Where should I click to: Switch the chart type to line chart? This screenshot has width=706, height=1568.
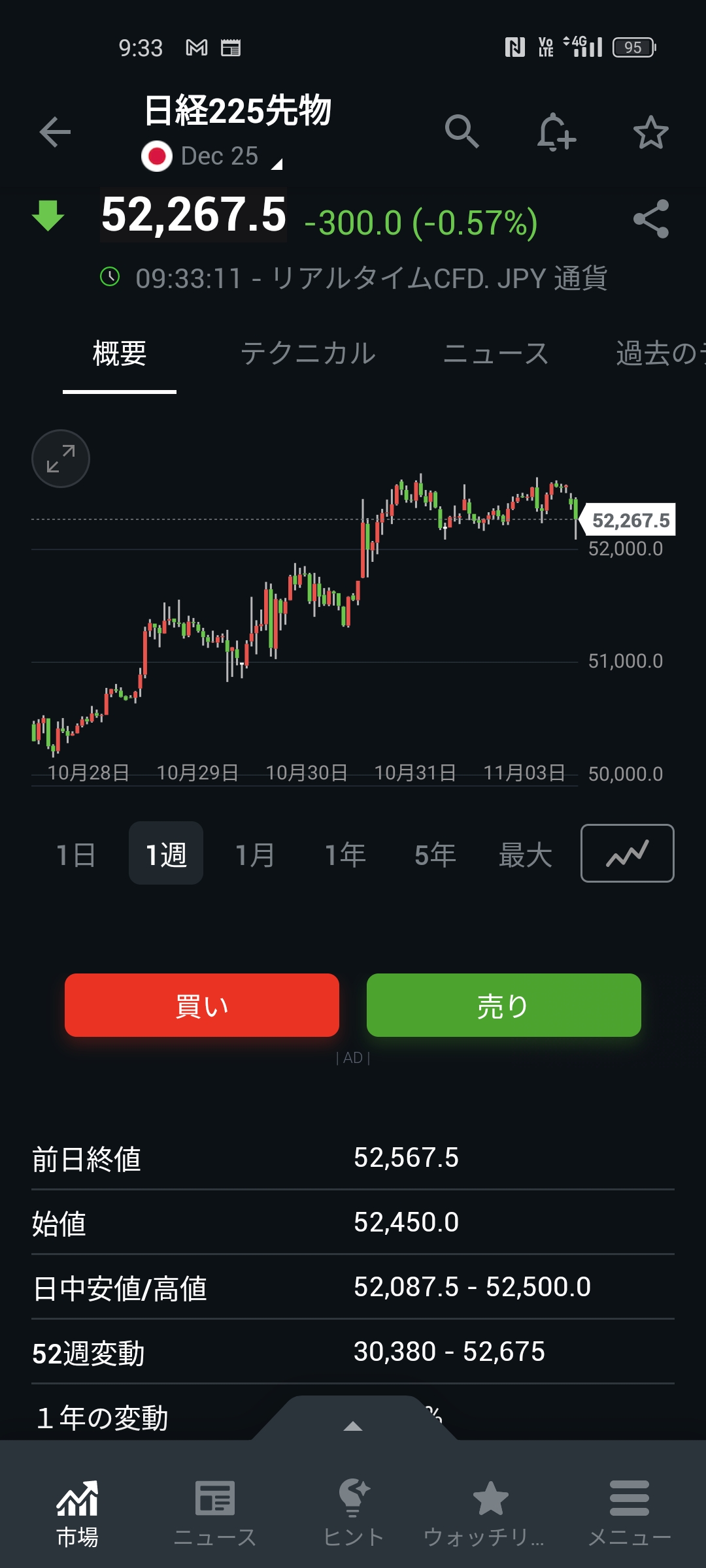point(627,853)
